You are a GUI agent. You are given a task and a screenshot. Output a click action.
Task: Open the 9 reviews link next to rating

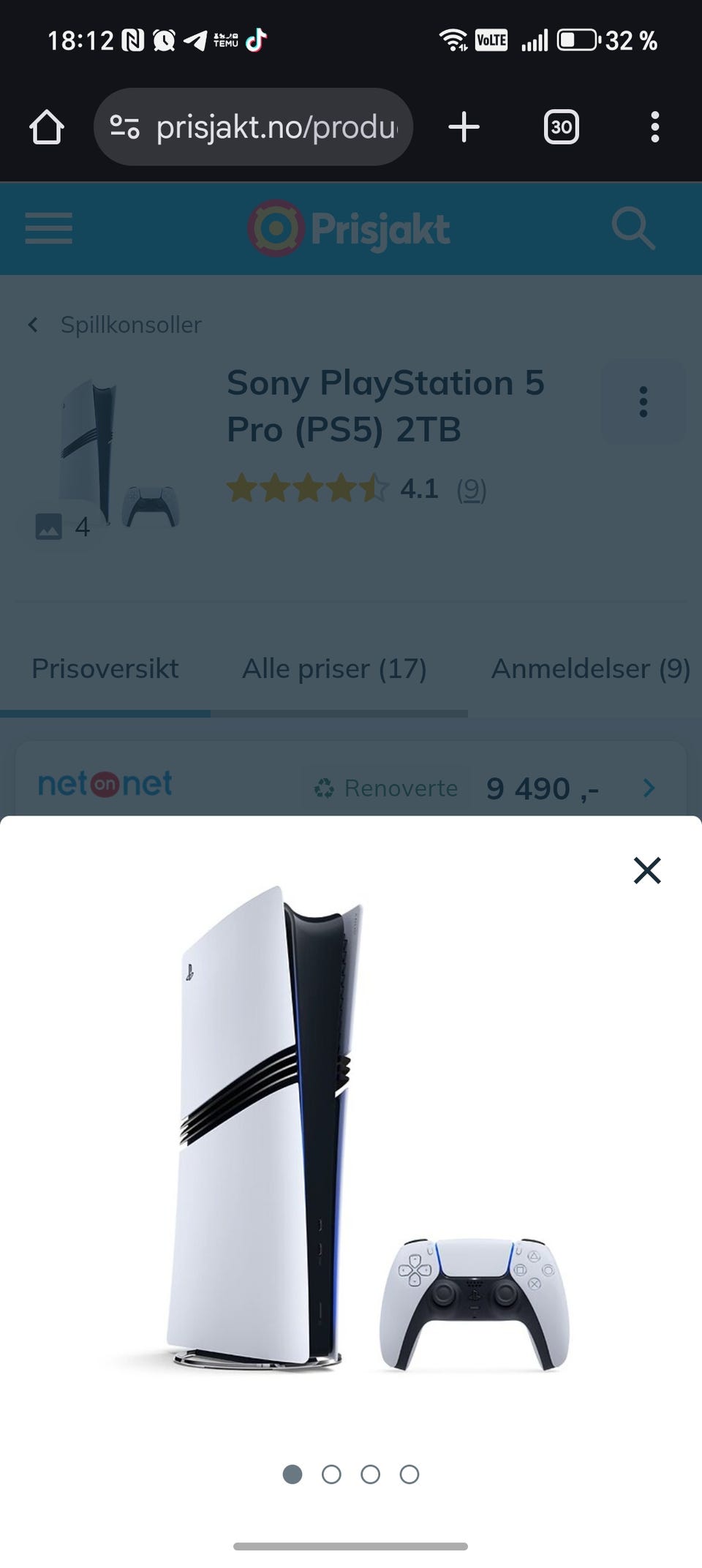(x=471, y=491)
